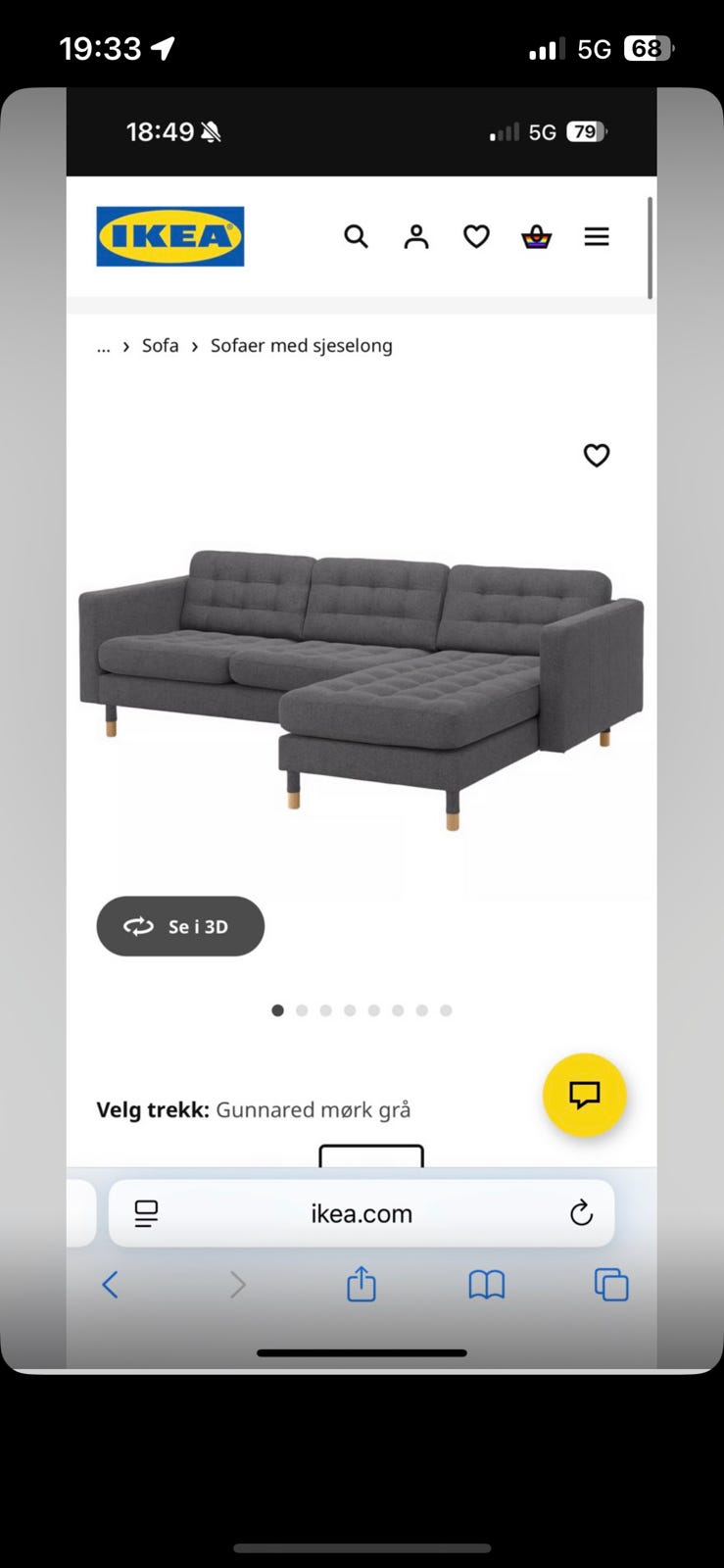This screenshot has height=1568, width=724.
Task: Open the yellow chat bubble
Action: click(x=585, y=1095)
